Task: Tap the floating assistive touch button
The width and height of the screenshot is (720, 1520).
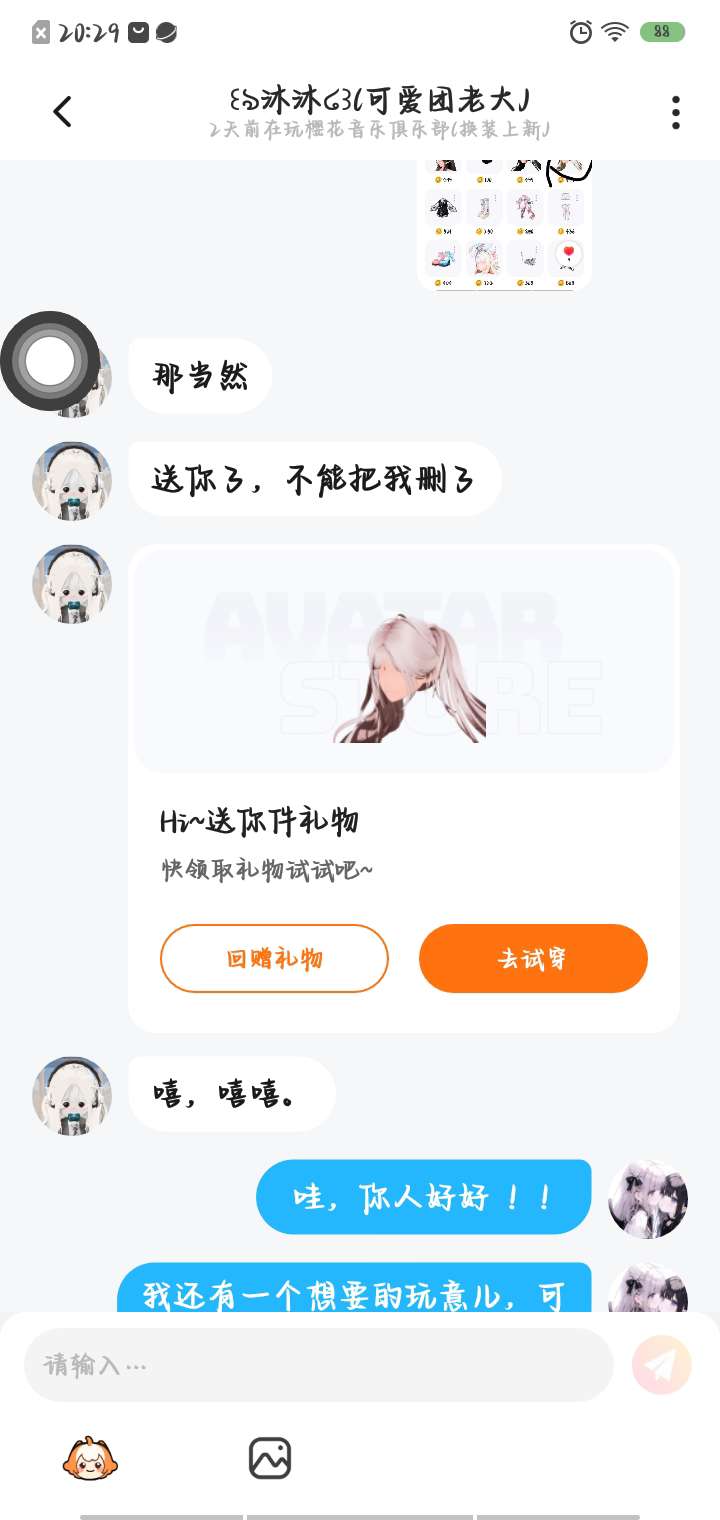Action: (x=50, y=361)
